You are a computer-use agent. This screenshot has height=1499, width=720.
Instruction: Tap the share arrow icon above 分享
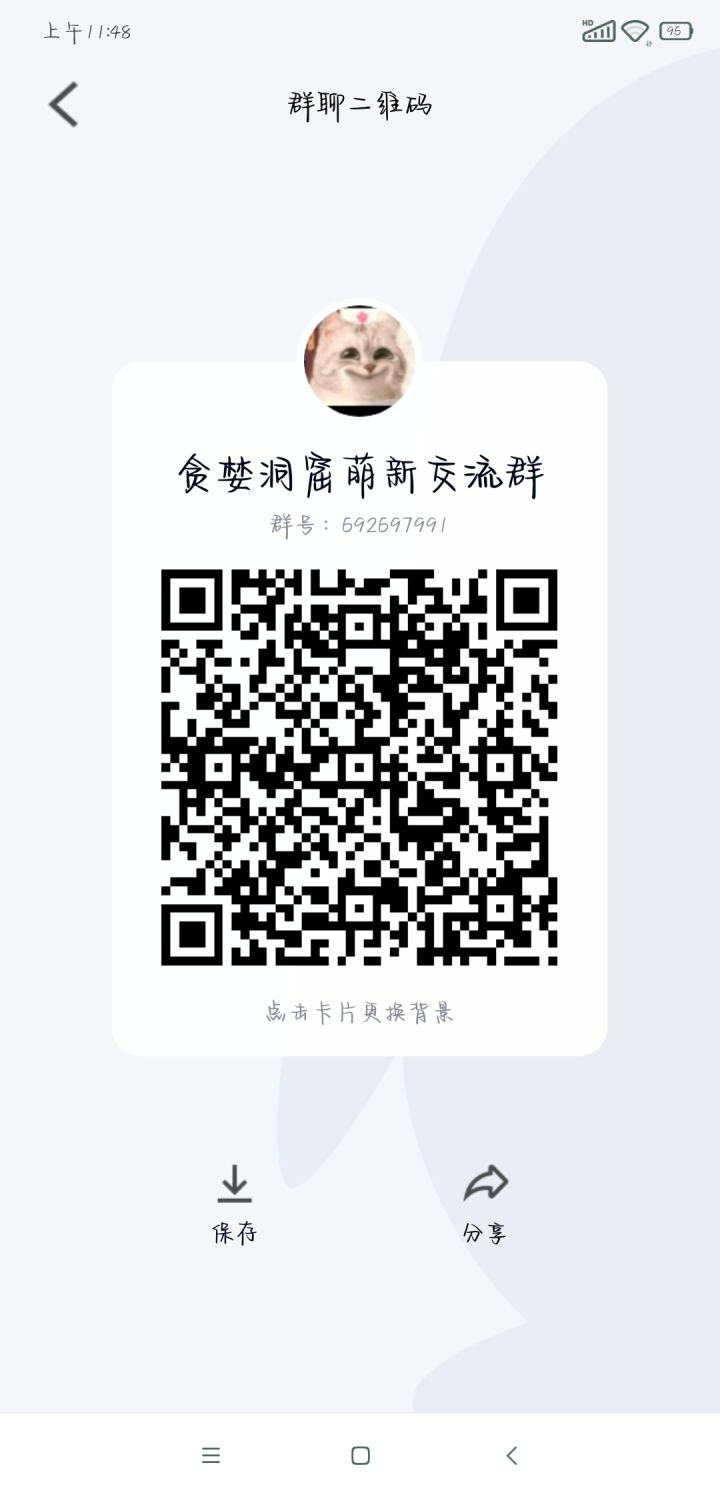pos(486,1183)
